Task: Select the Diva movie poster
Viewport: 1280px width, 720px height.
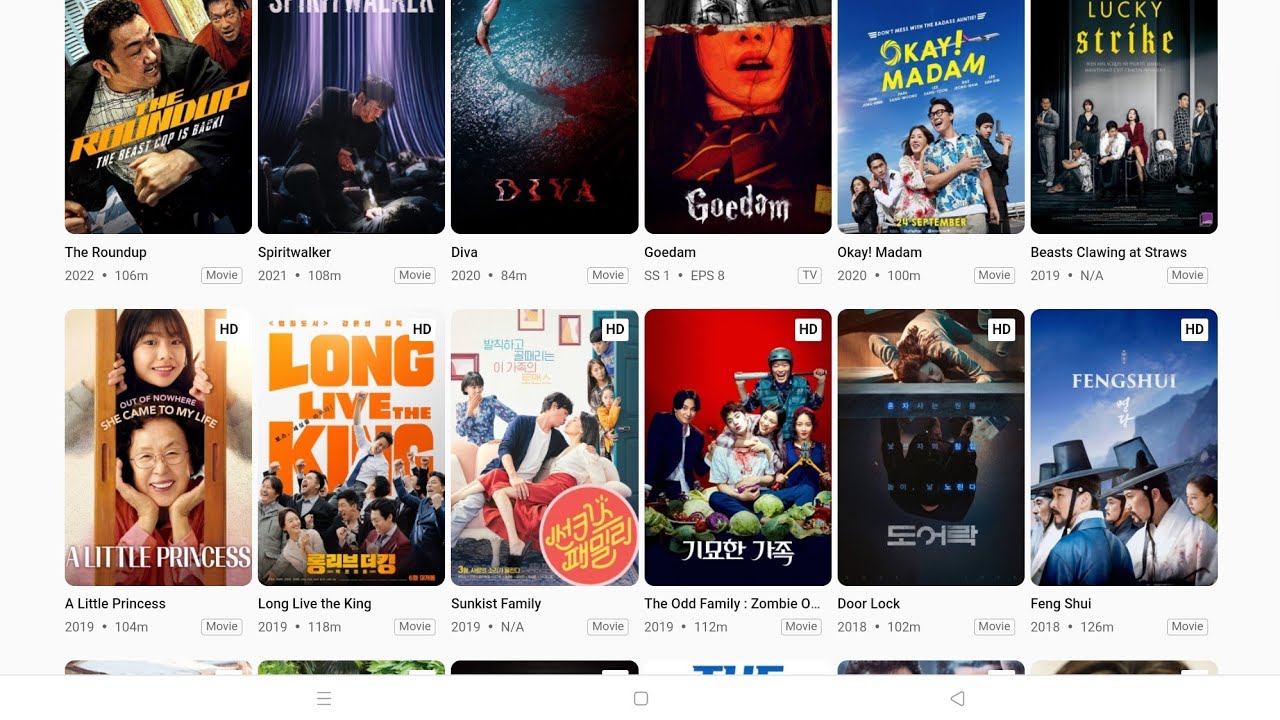Action: [x=544, y=115]
